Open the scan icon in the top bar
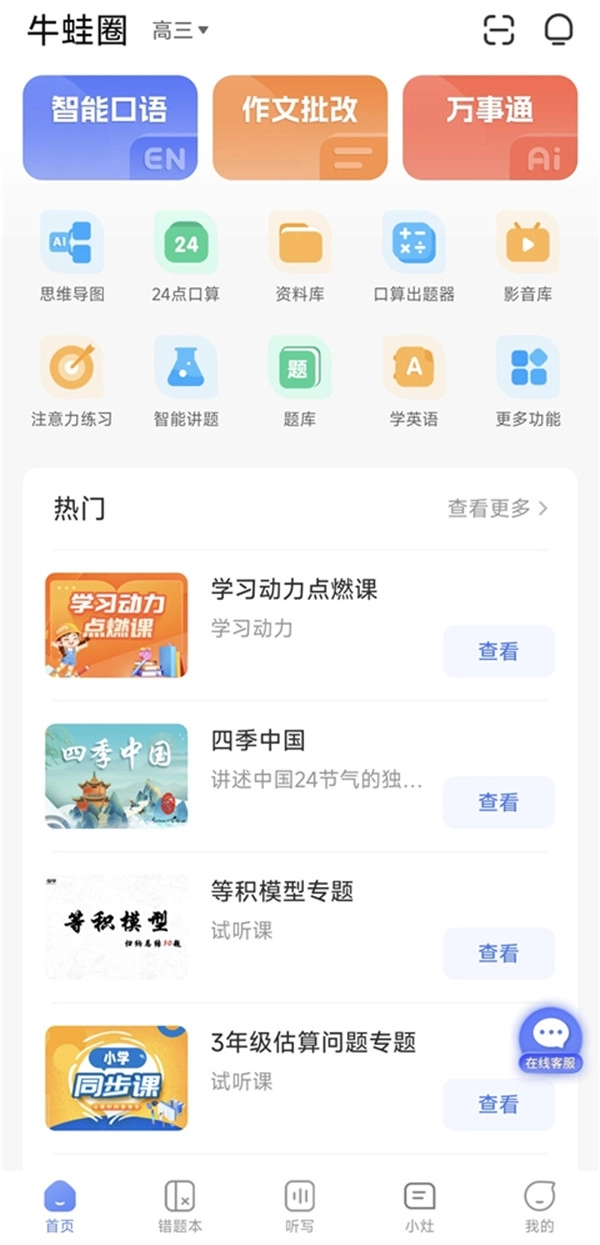This screenshot has height=1245, width=600. click(498, 30)
